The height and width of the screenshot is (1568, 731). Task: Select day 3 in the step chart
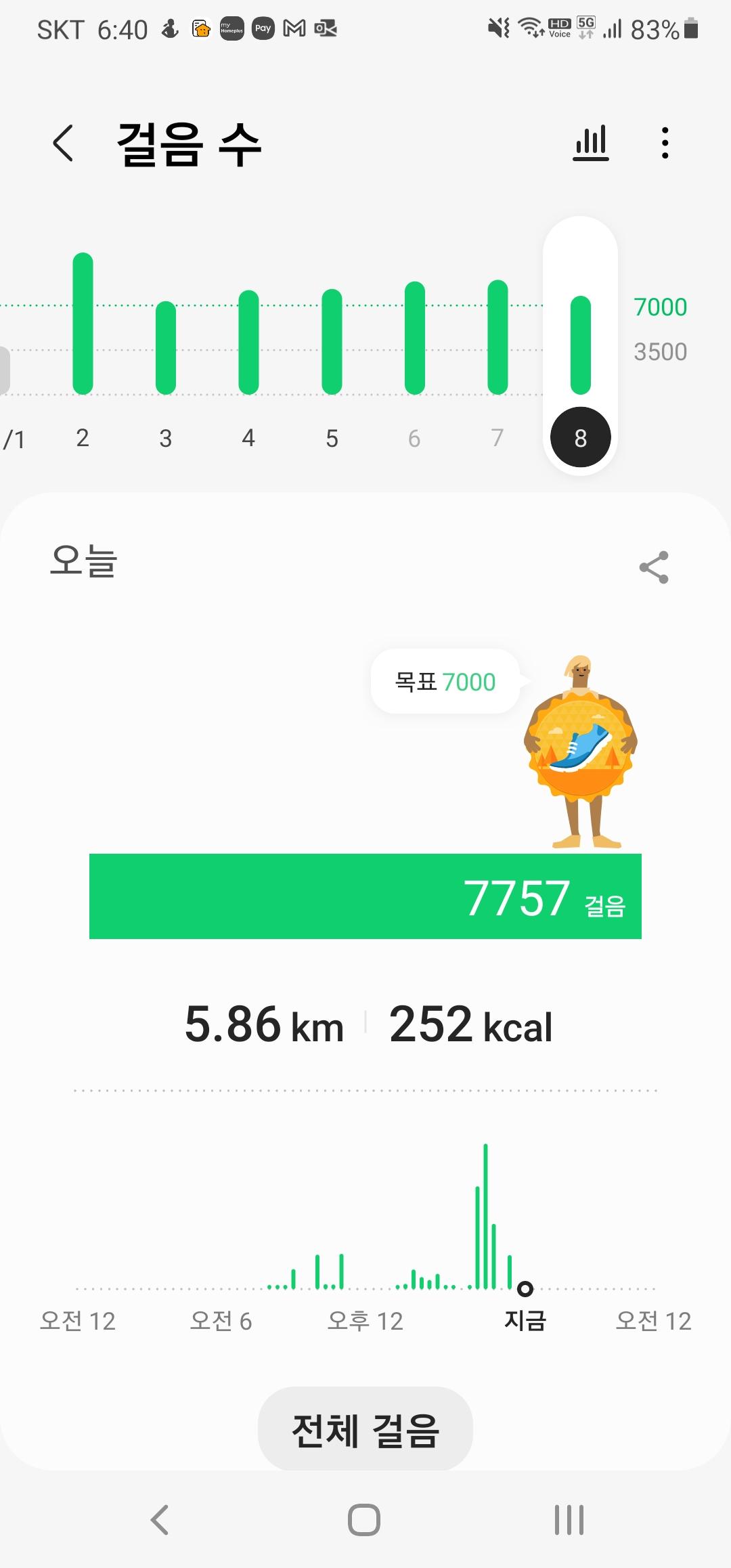pos(166,352)
